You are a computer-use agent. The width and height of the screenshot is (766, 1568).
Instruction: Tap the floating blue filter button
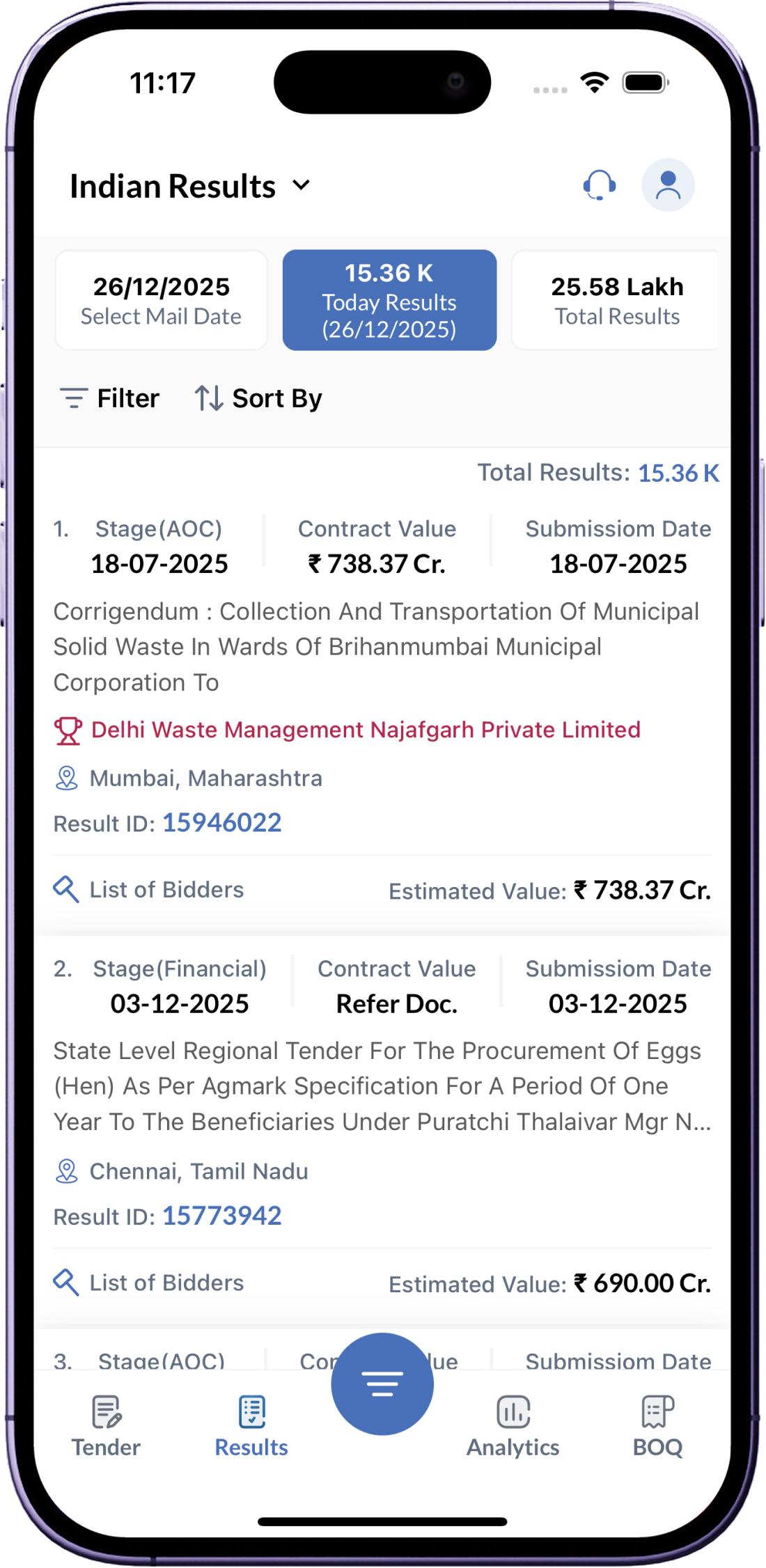click(382, 1383)
